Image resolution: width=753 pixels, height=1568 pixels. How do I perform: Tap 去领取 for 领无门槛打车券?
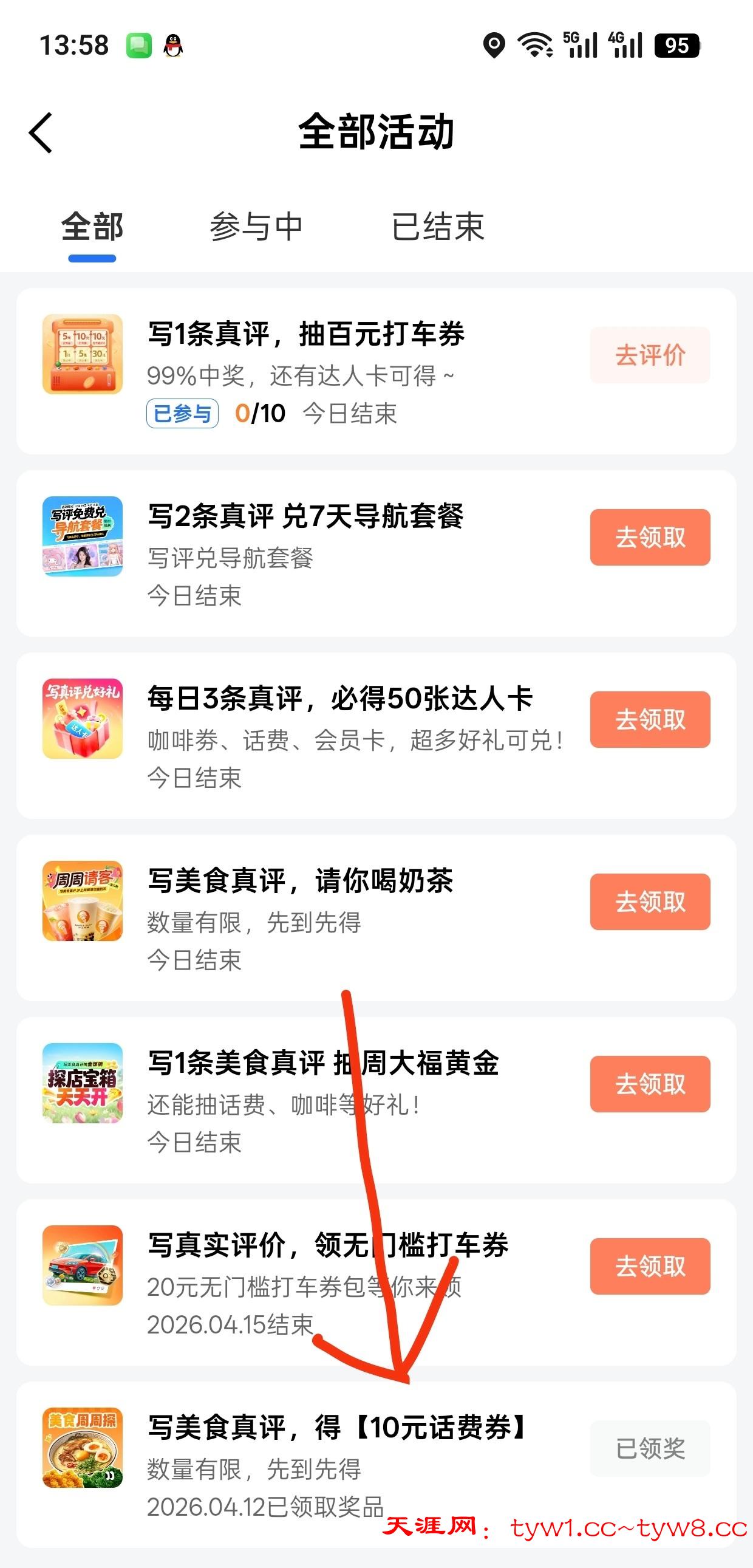coord(650,1266)
